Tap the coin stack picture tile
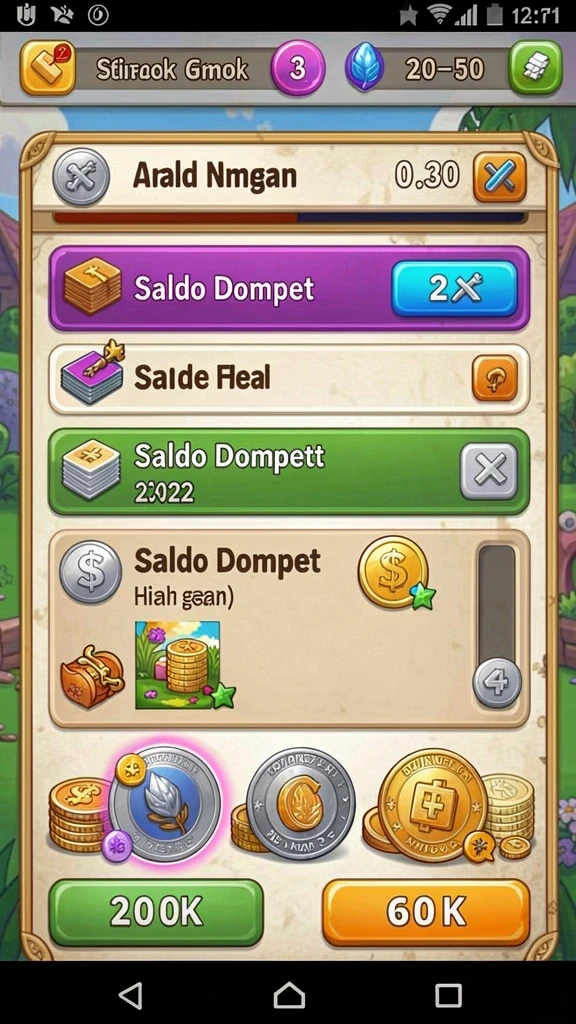 (x=178, y=665)
